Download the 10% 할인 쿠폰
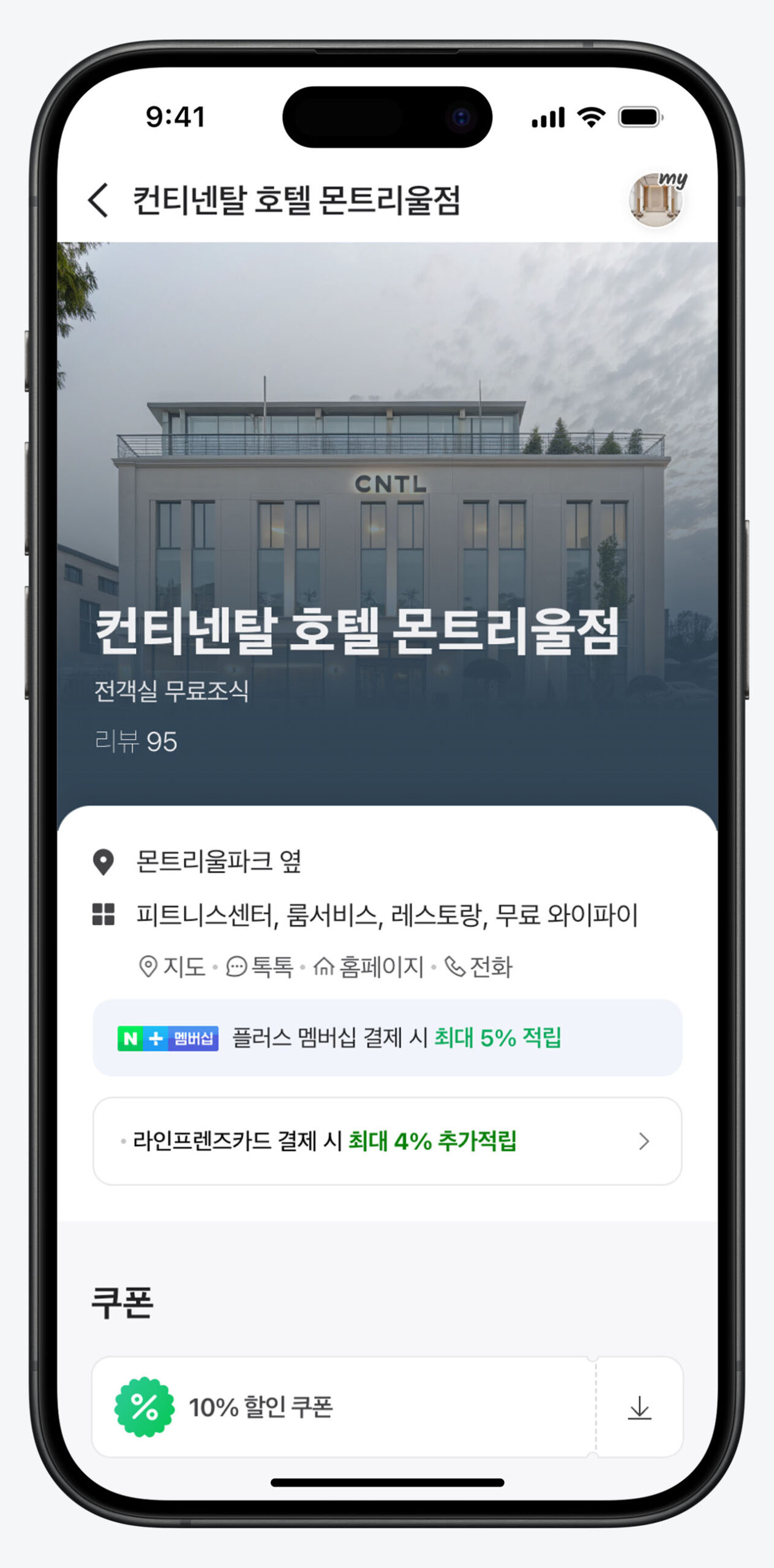Viewport: 774px width, 1568px height. (x=639, y=1408)
